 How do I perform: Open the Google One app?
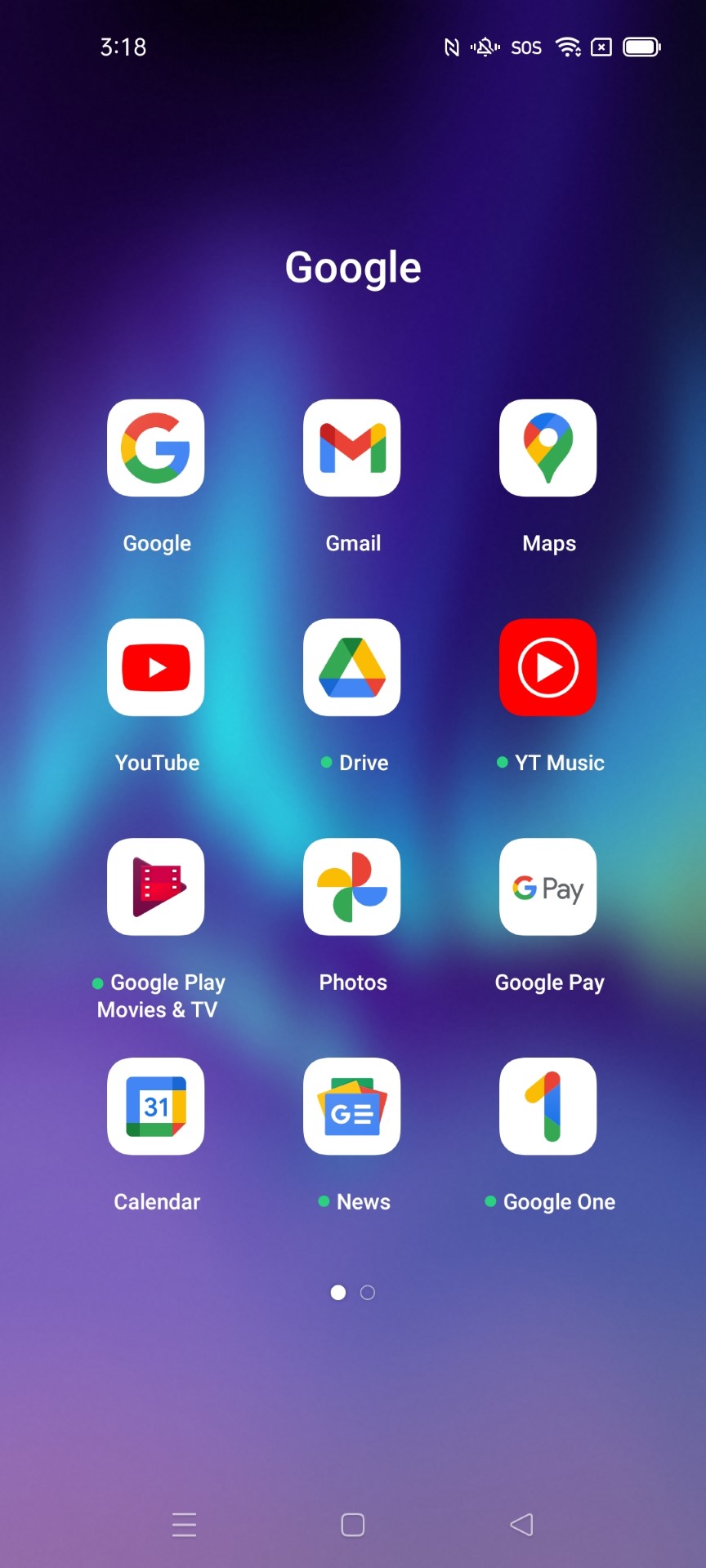(x=548, y=1107)
